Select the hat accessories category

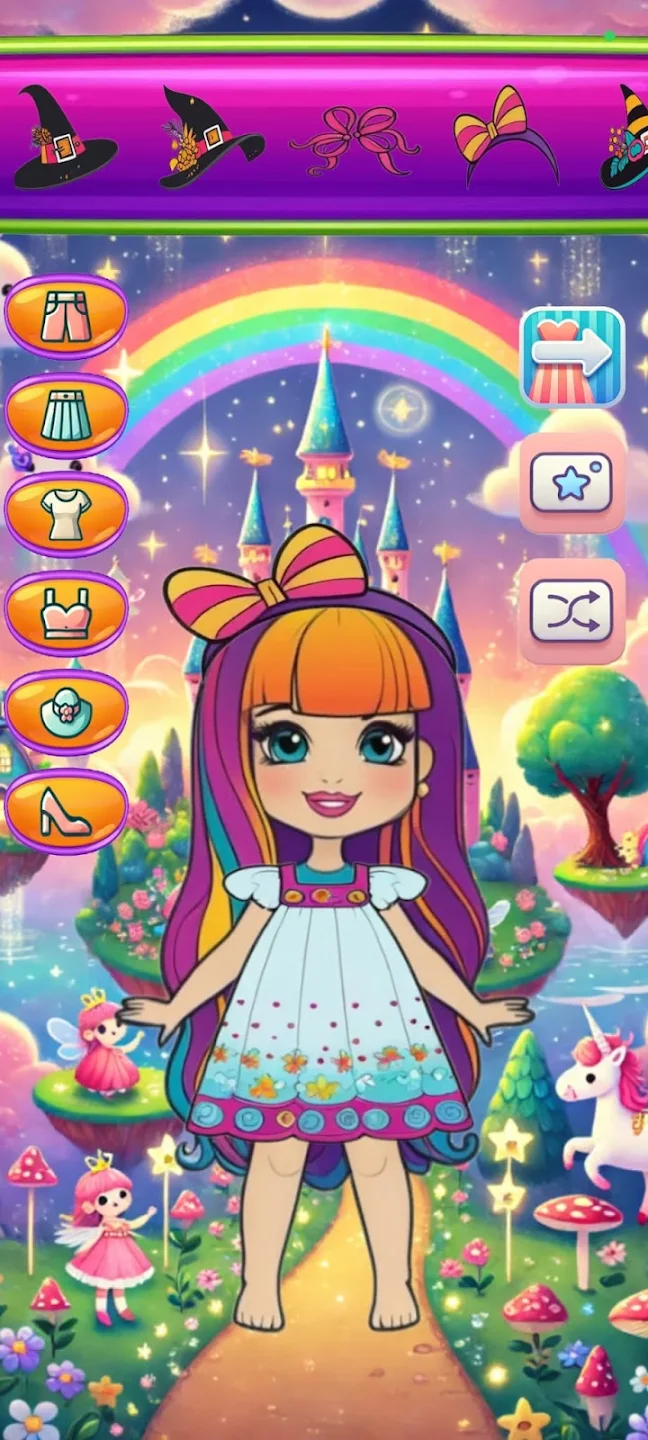[x=66, y=711]
